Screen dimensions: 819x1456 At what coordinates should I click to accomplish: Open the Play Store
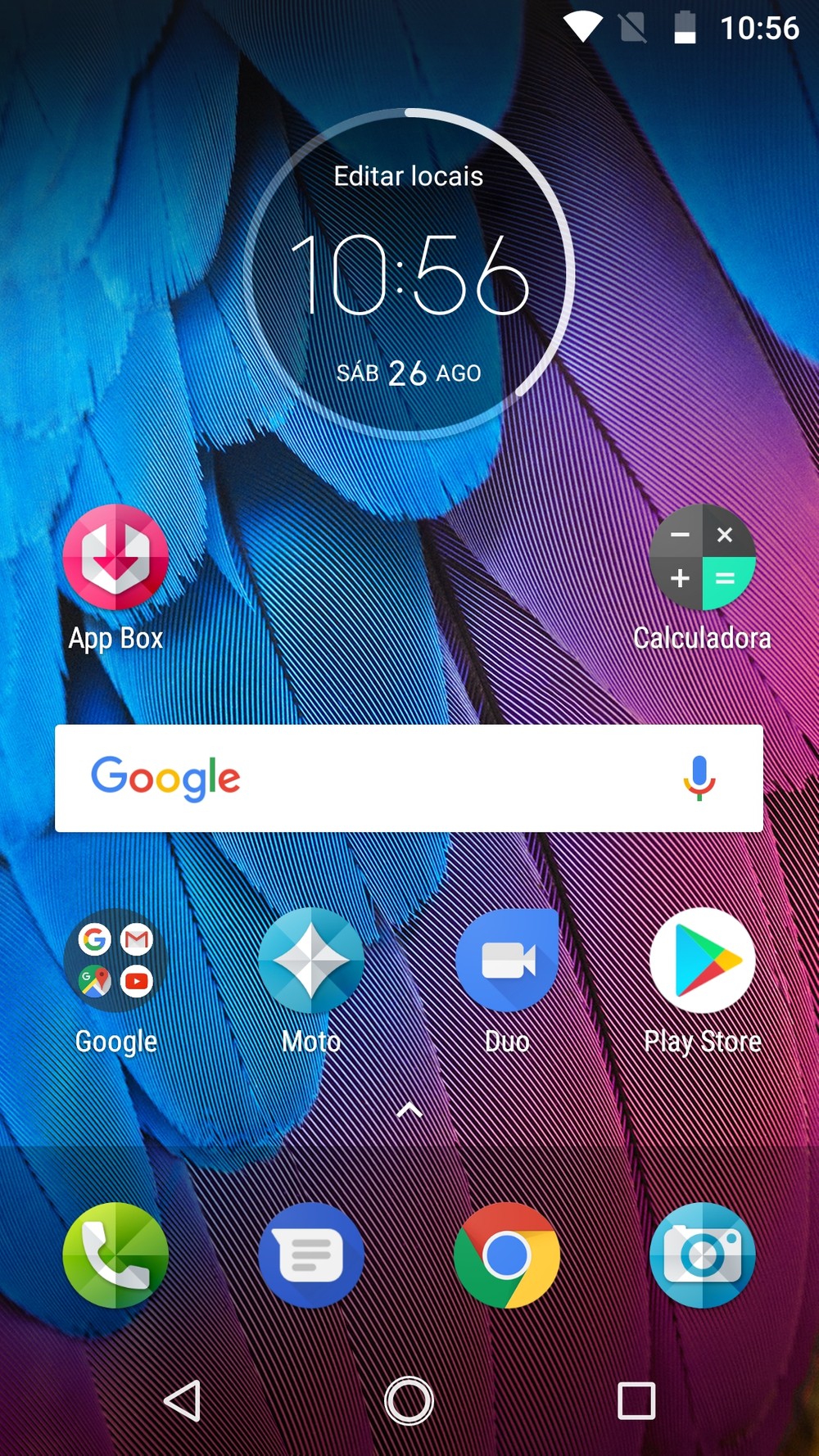tap(702, 961)
